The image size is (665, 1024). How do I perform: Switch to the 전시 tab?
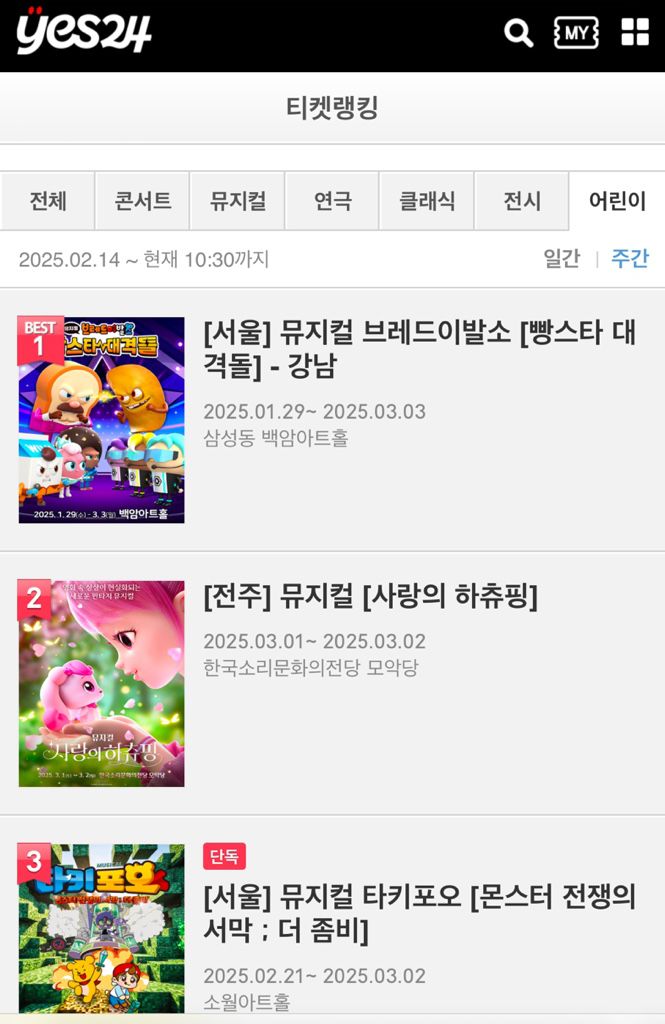coord(521,201)
